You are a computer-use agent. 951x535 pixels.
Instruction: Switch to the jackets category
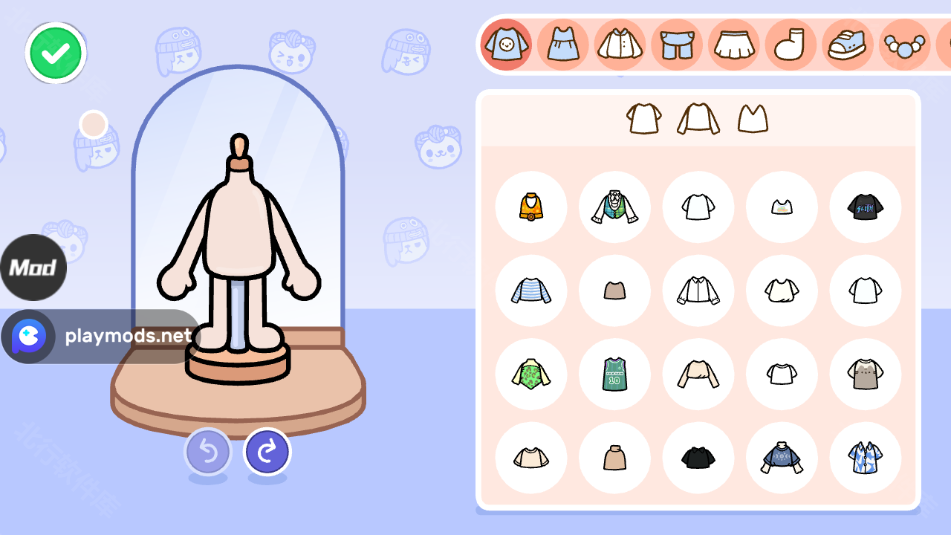(x=620, y=45)
